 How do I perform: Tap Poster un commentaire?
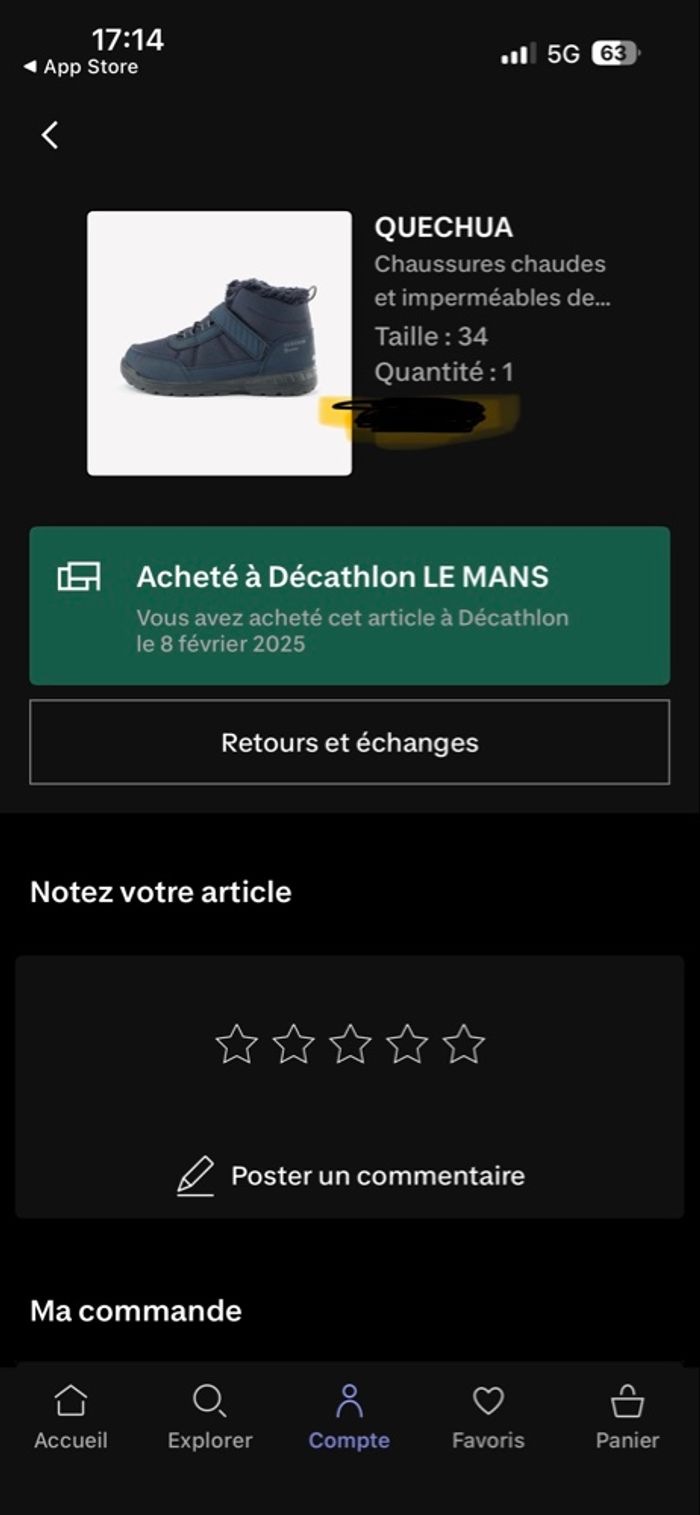coord(351,1176)
